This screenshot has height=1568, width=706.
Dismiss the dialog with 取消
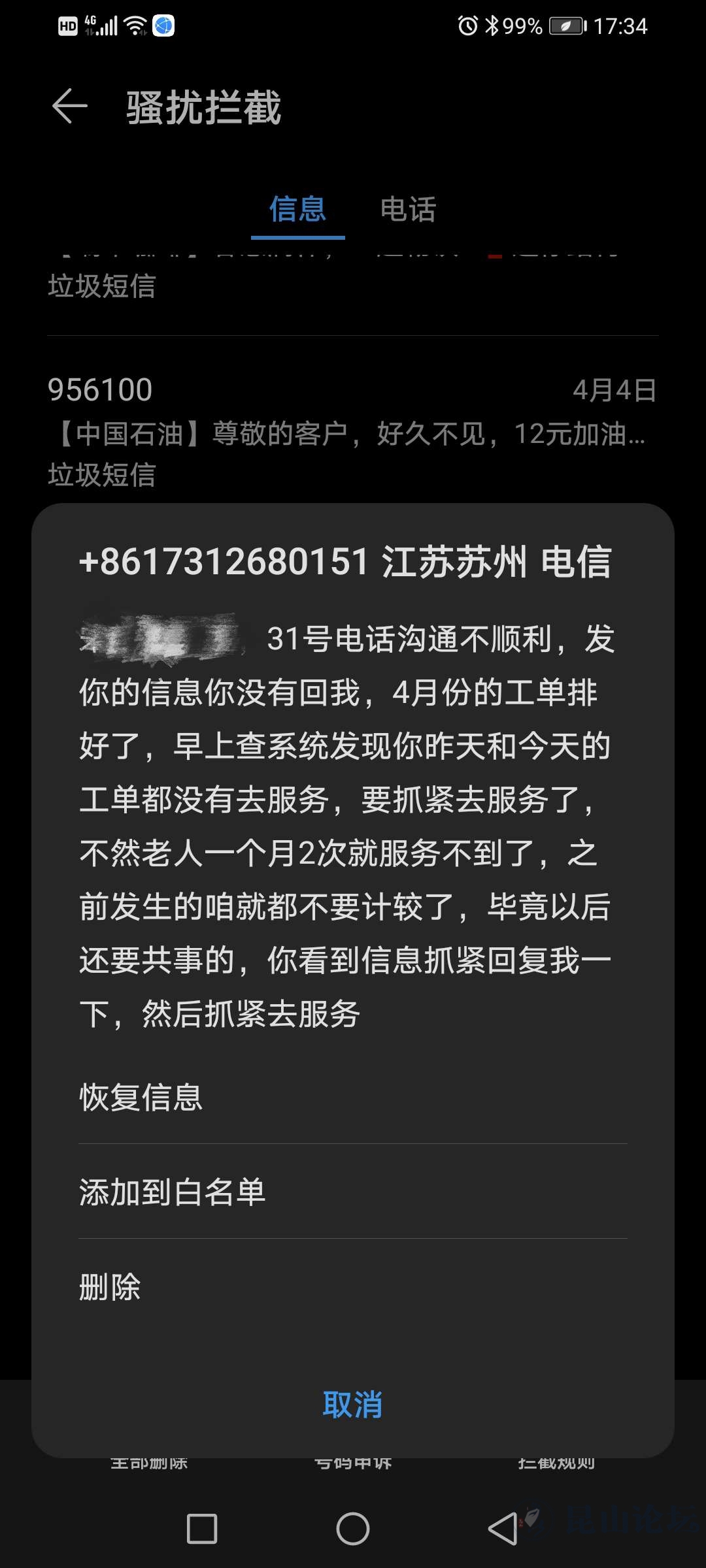tap(352, 1404)
